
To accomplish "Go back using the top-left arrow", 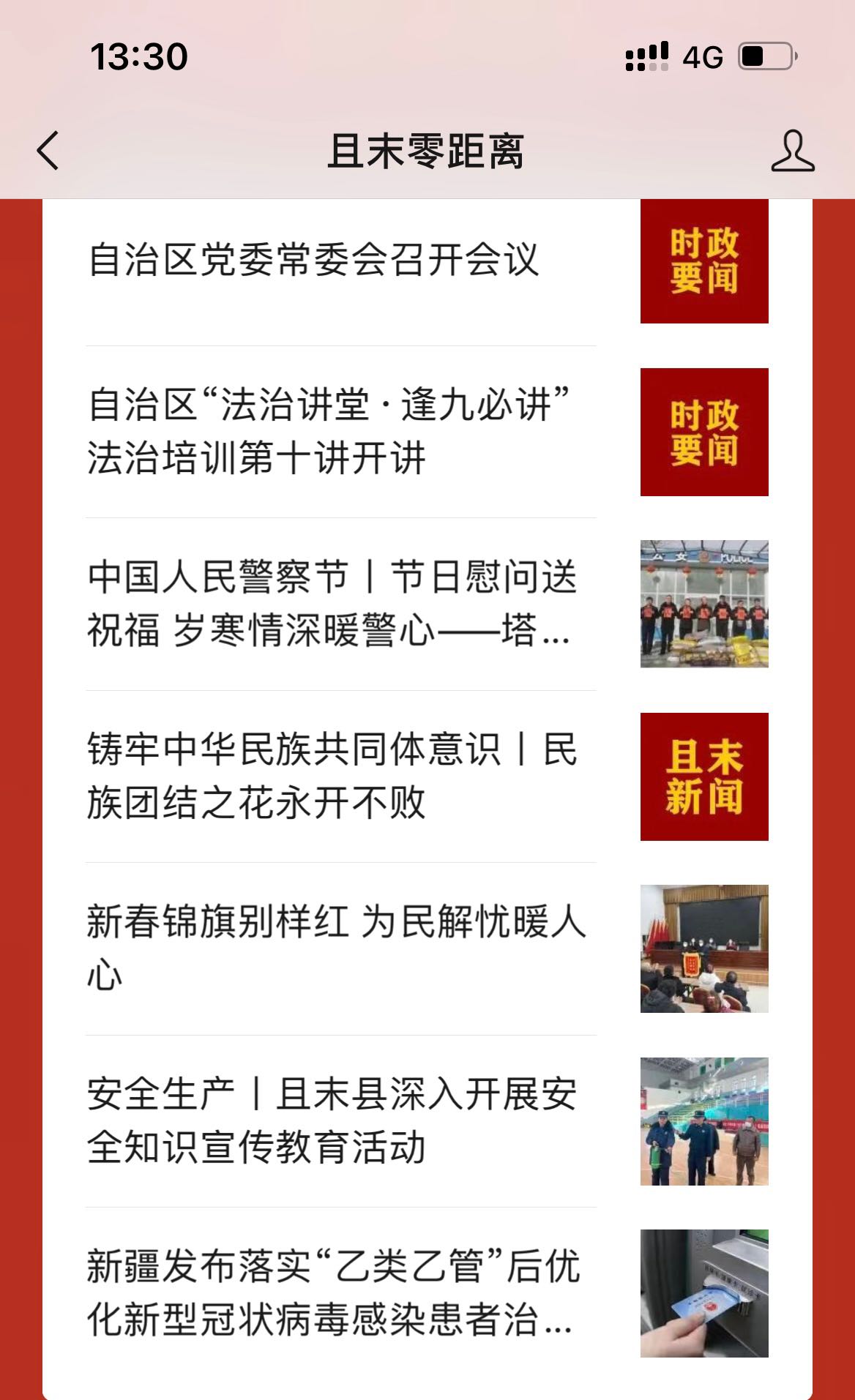I will (48, 151).
